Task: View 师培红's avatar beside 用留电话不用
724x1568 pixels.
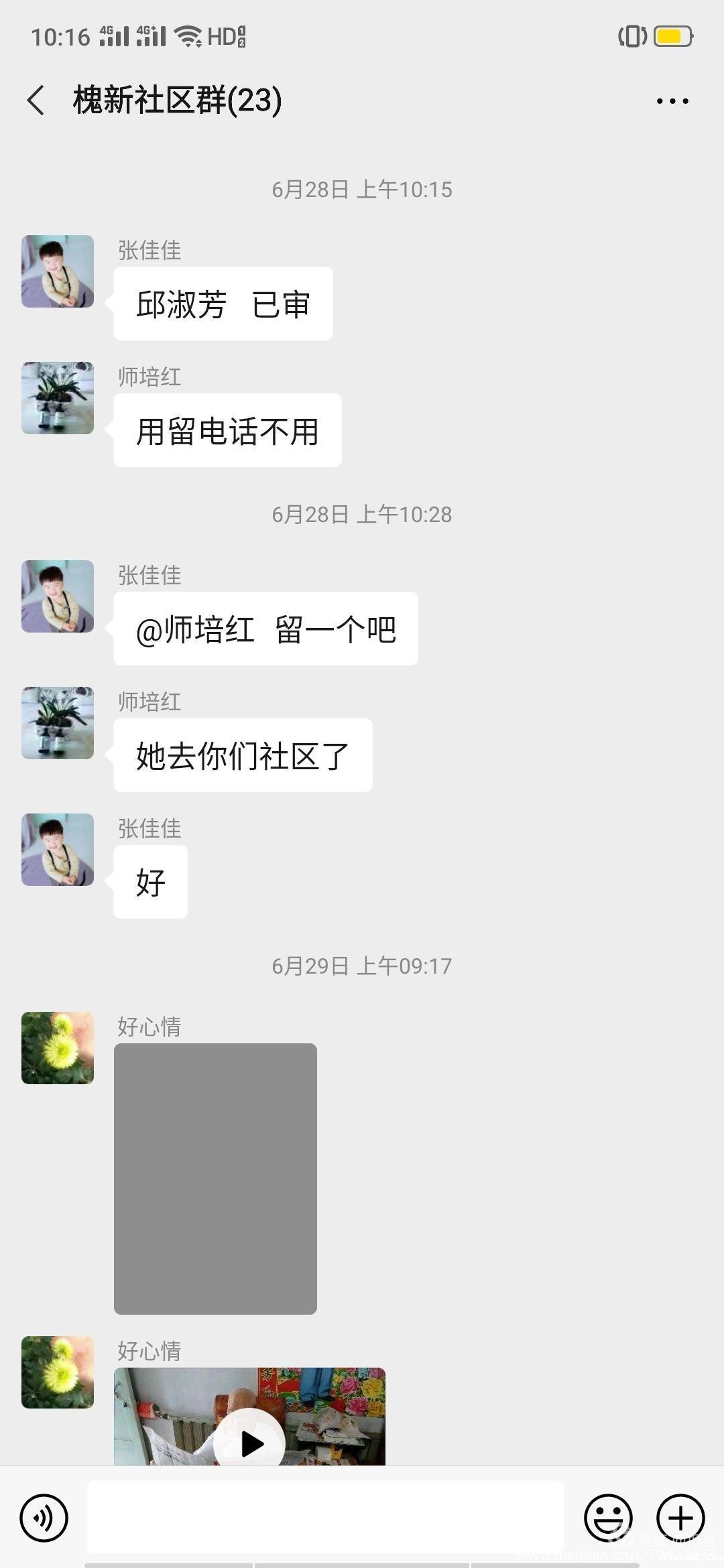Action: point(58,398)
